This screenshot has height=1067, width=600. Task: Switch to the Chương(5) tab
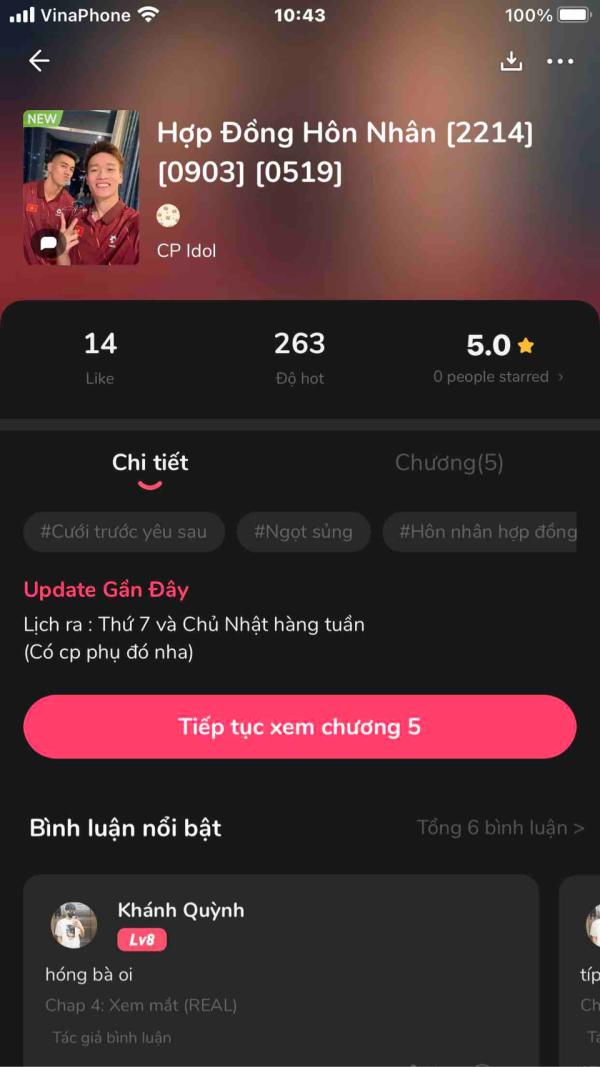pos(449,463)
